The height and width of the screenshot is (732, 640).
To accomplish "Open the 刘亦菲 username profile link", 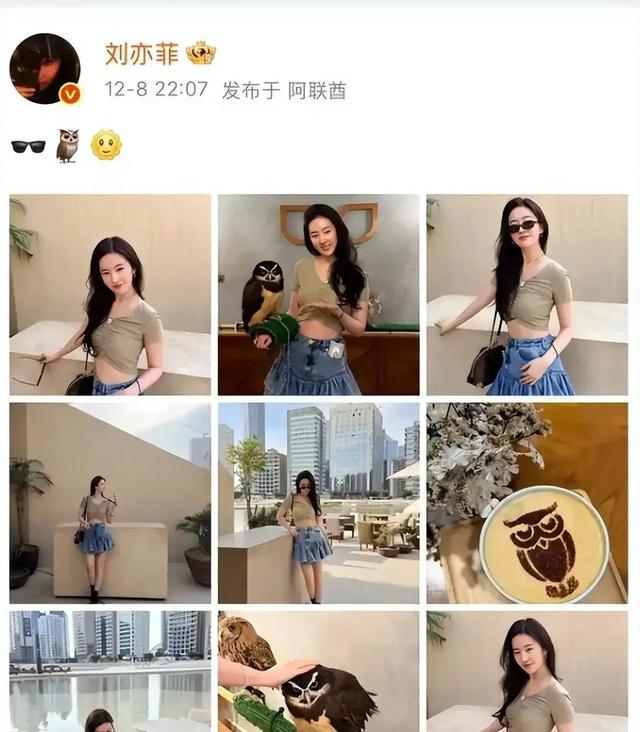I will [135, 53].
